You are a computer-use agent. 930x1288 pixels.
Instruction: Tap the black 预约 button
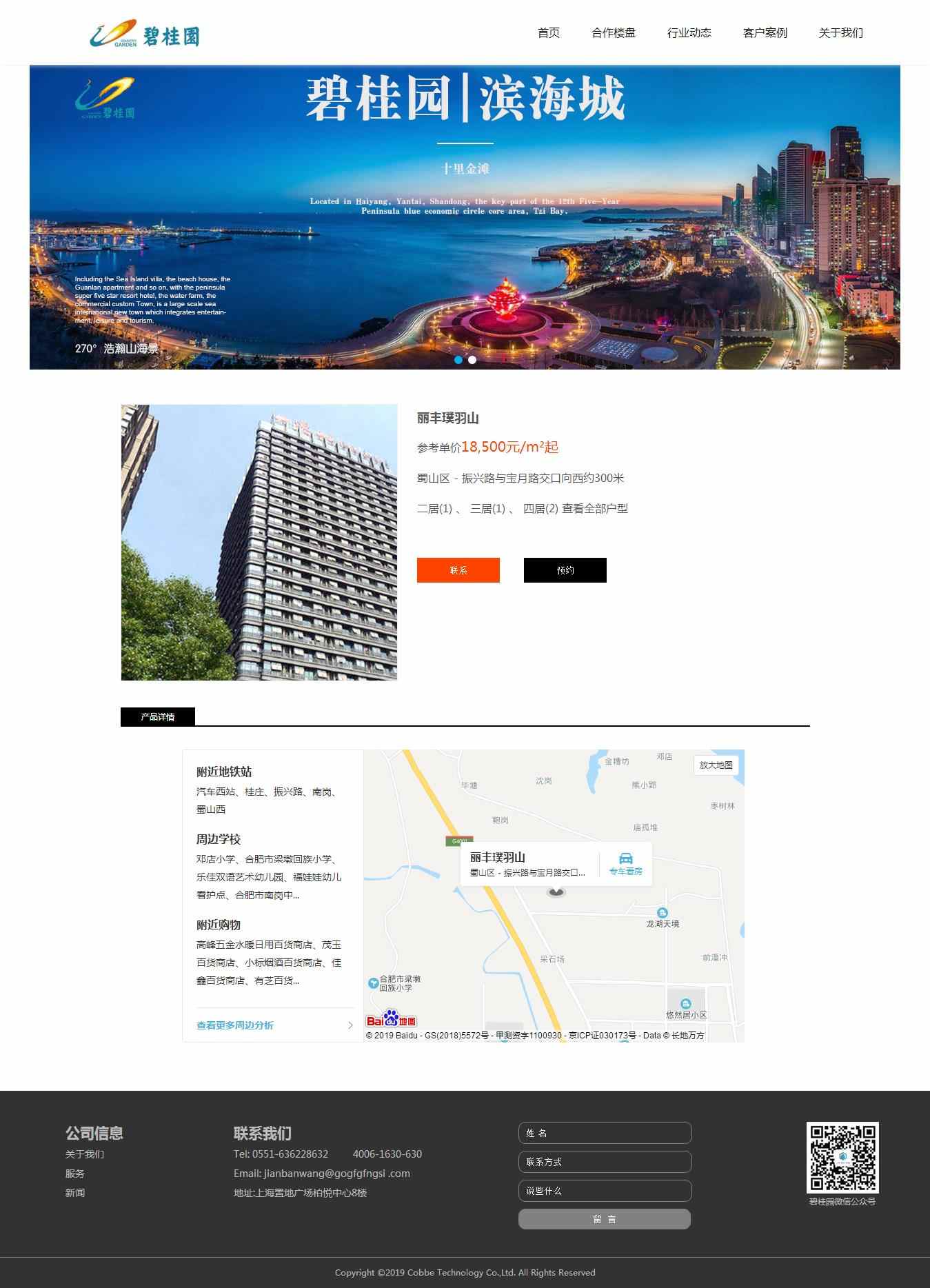pyautogui.click(x=565, y=570)
